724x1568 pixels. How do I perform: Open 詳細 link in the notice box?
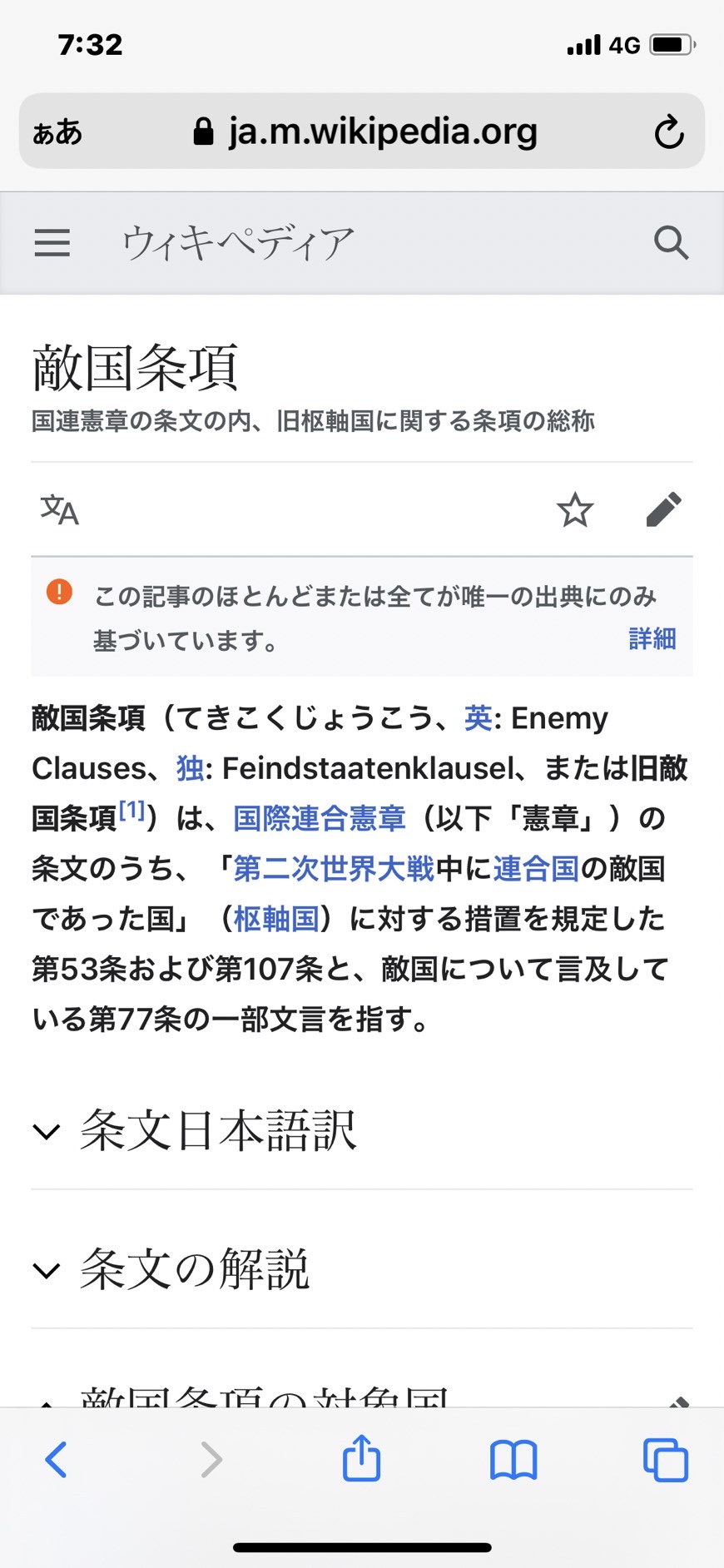[x=652, y=638]
